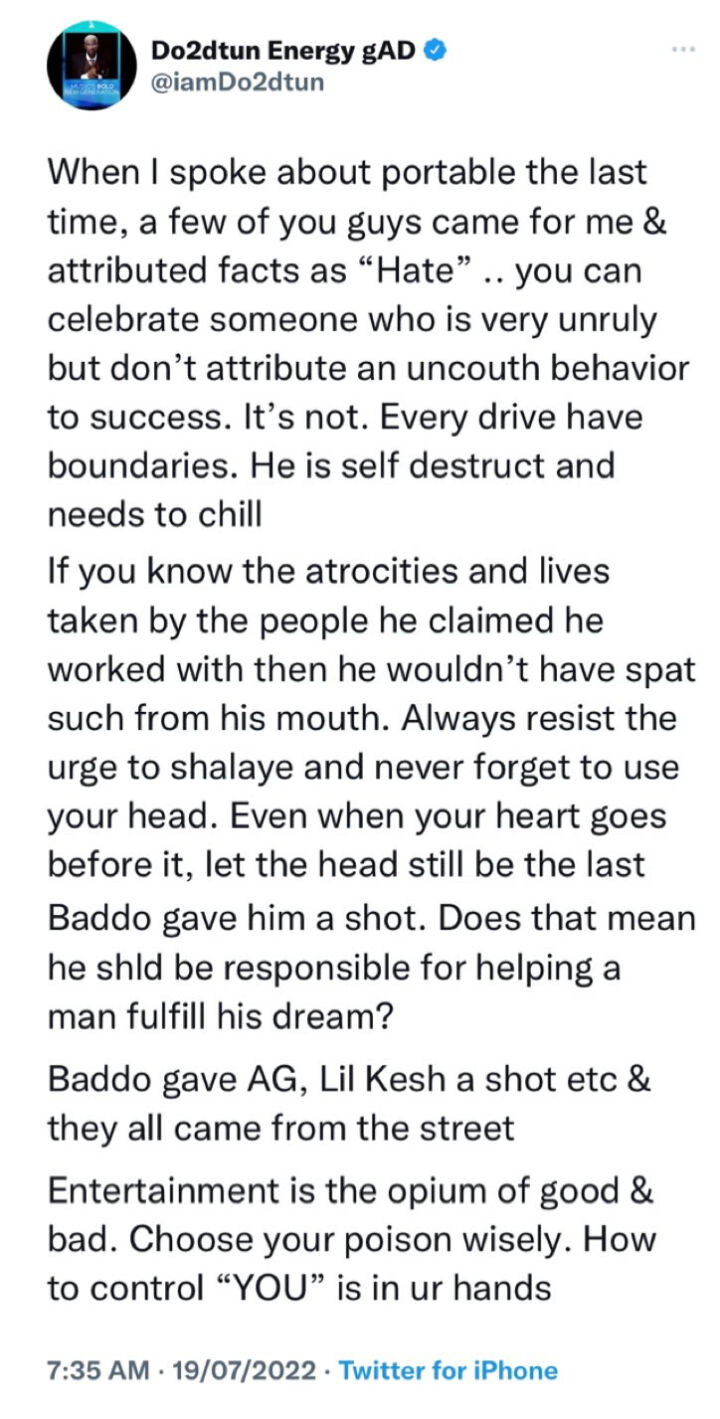Open the tweet's overflow menu

[x=682, y=49]
